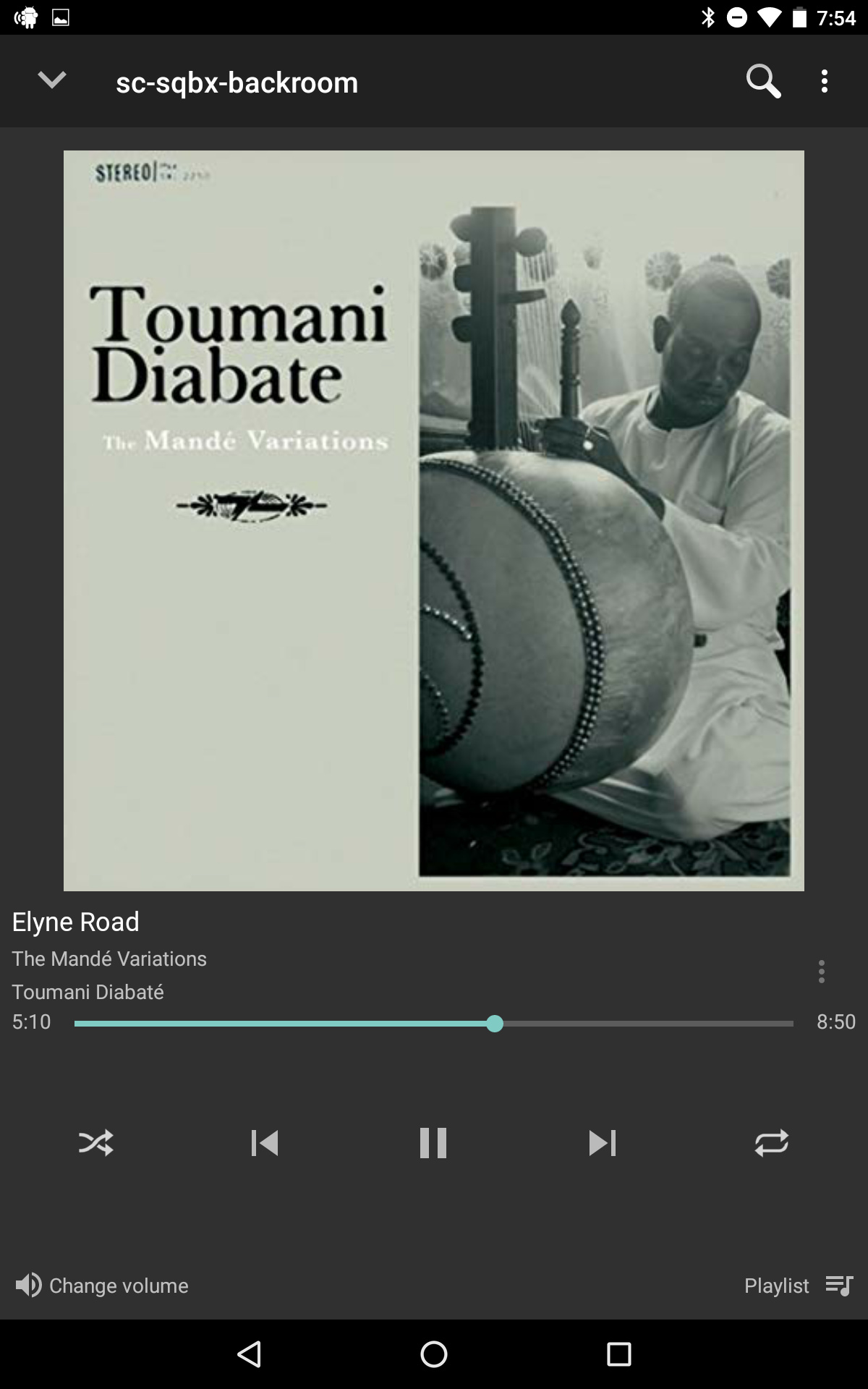
Task: Toggle repeat mode
Action: click(772, 1143)
